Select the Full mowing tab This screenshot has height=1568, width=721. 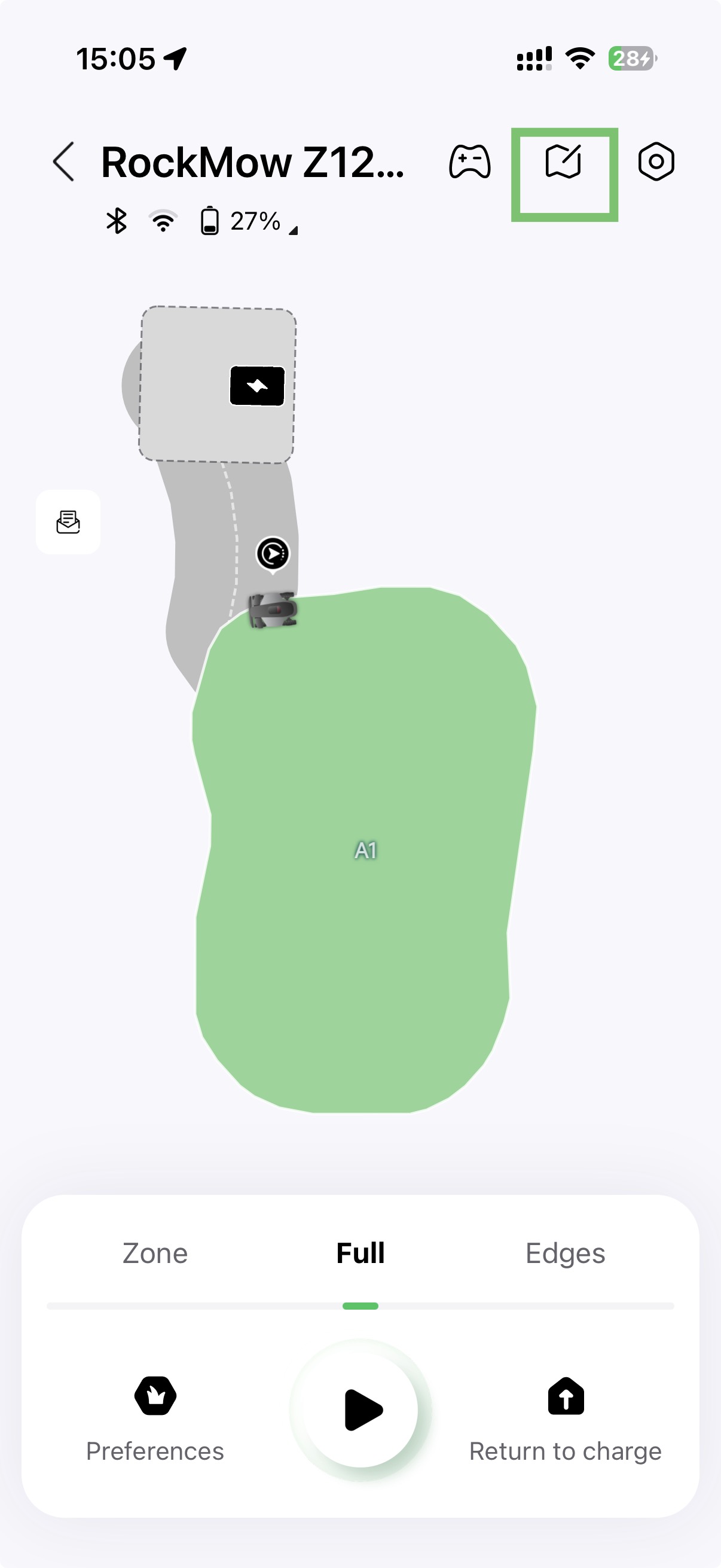click(360, 1253)
